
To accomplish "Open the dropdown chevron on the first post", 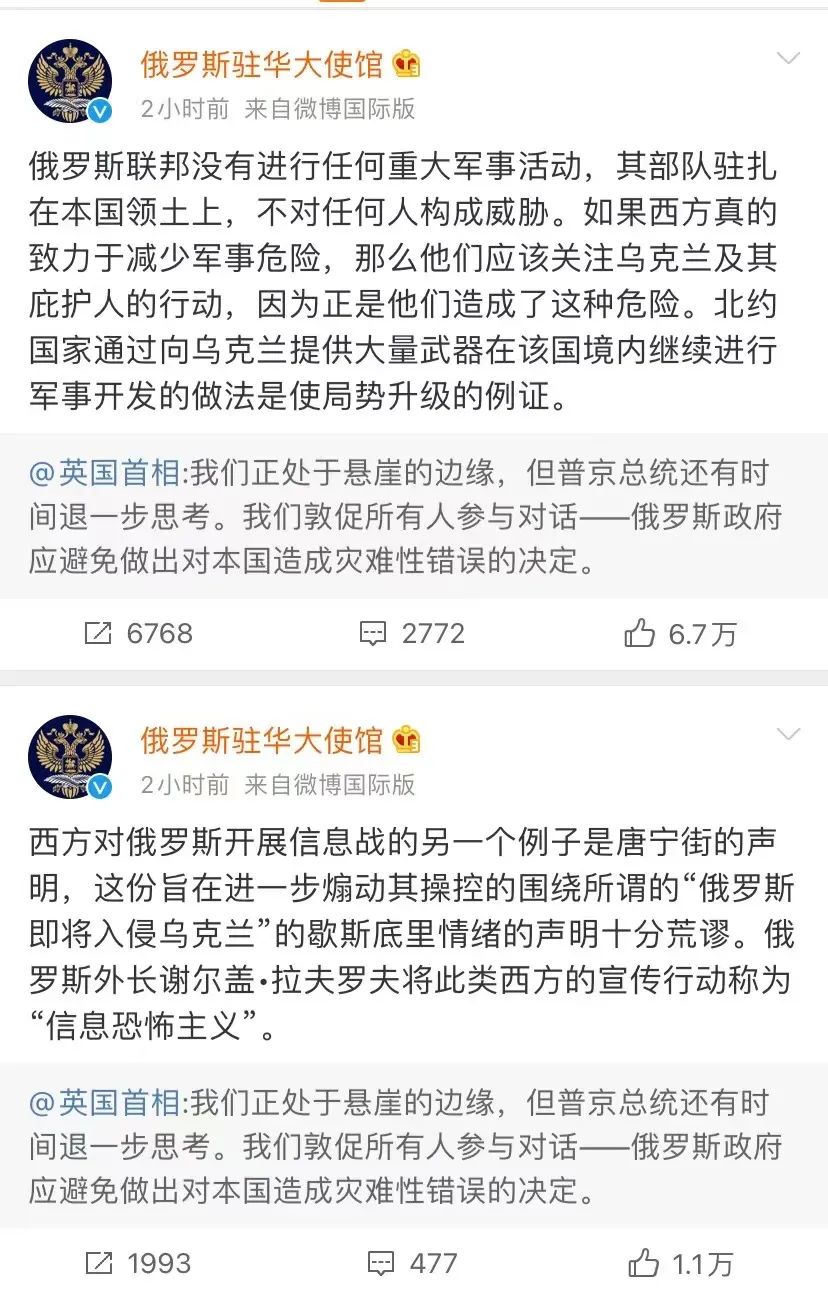I will (788, 59).
